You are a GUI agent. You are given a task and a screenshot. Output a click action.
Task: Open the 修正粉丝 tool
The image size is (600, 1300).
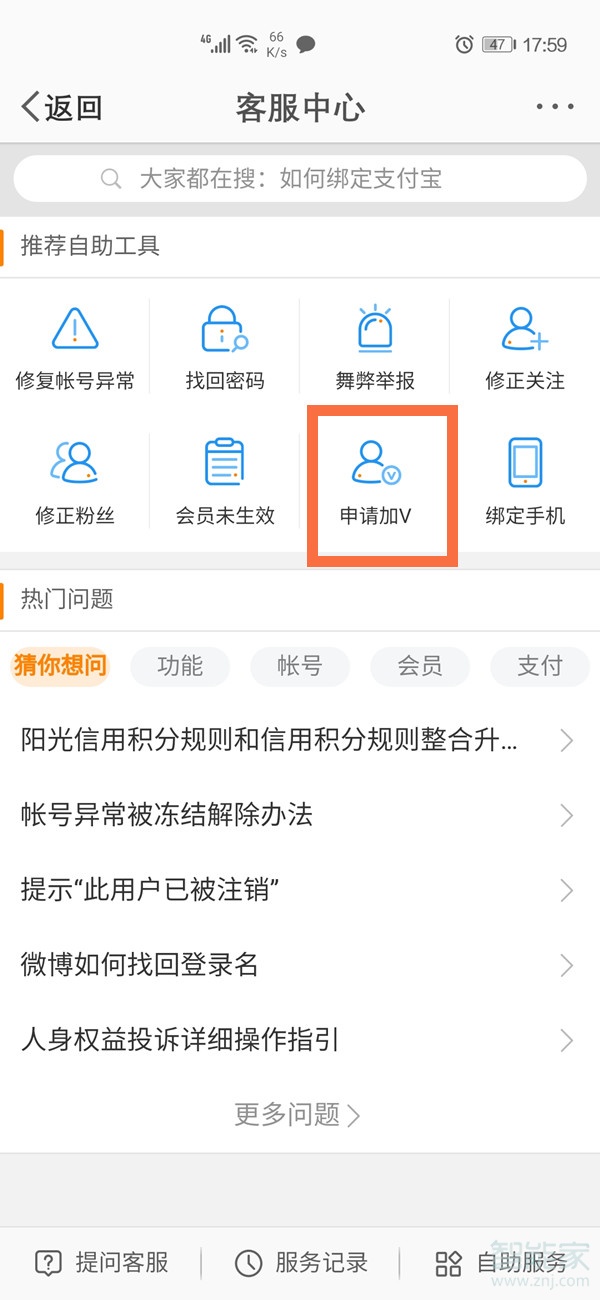[75, 482]
